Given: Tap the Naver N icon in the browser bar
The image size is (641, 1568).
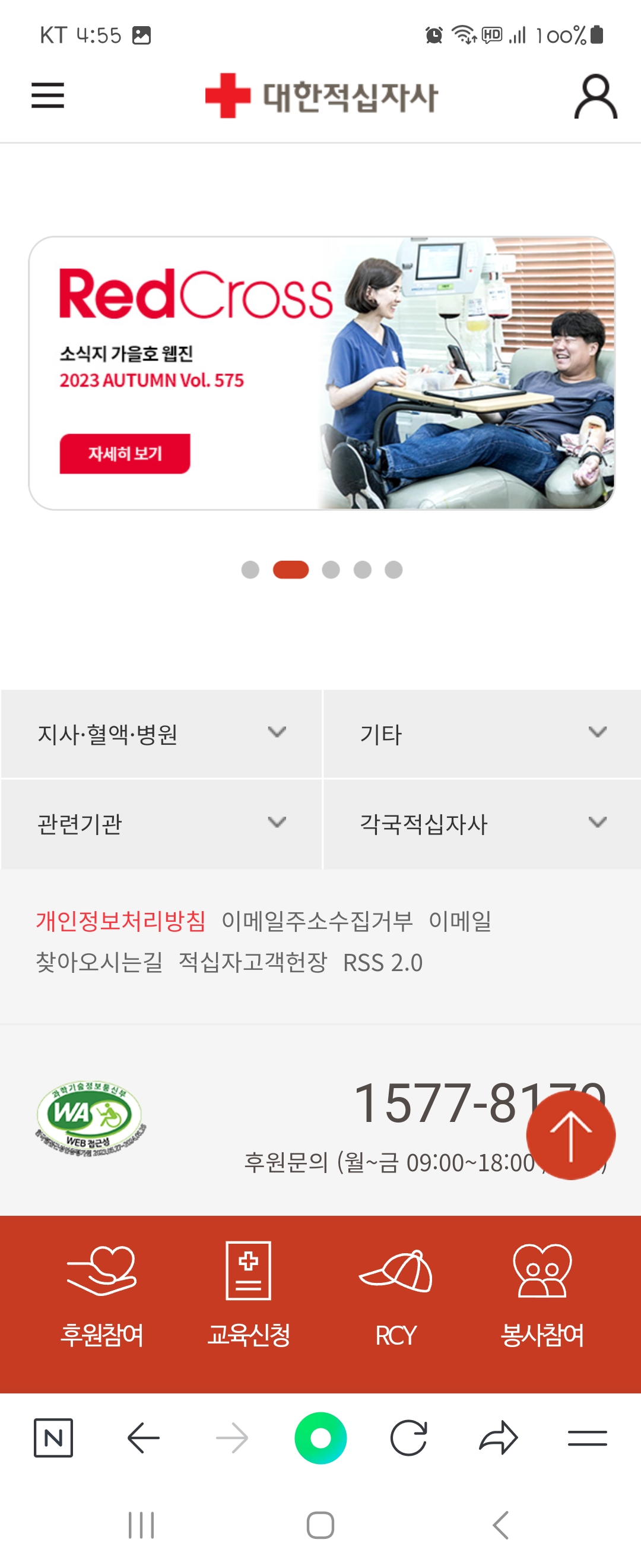Looking at the screenshot, I should coord(53,1438).
